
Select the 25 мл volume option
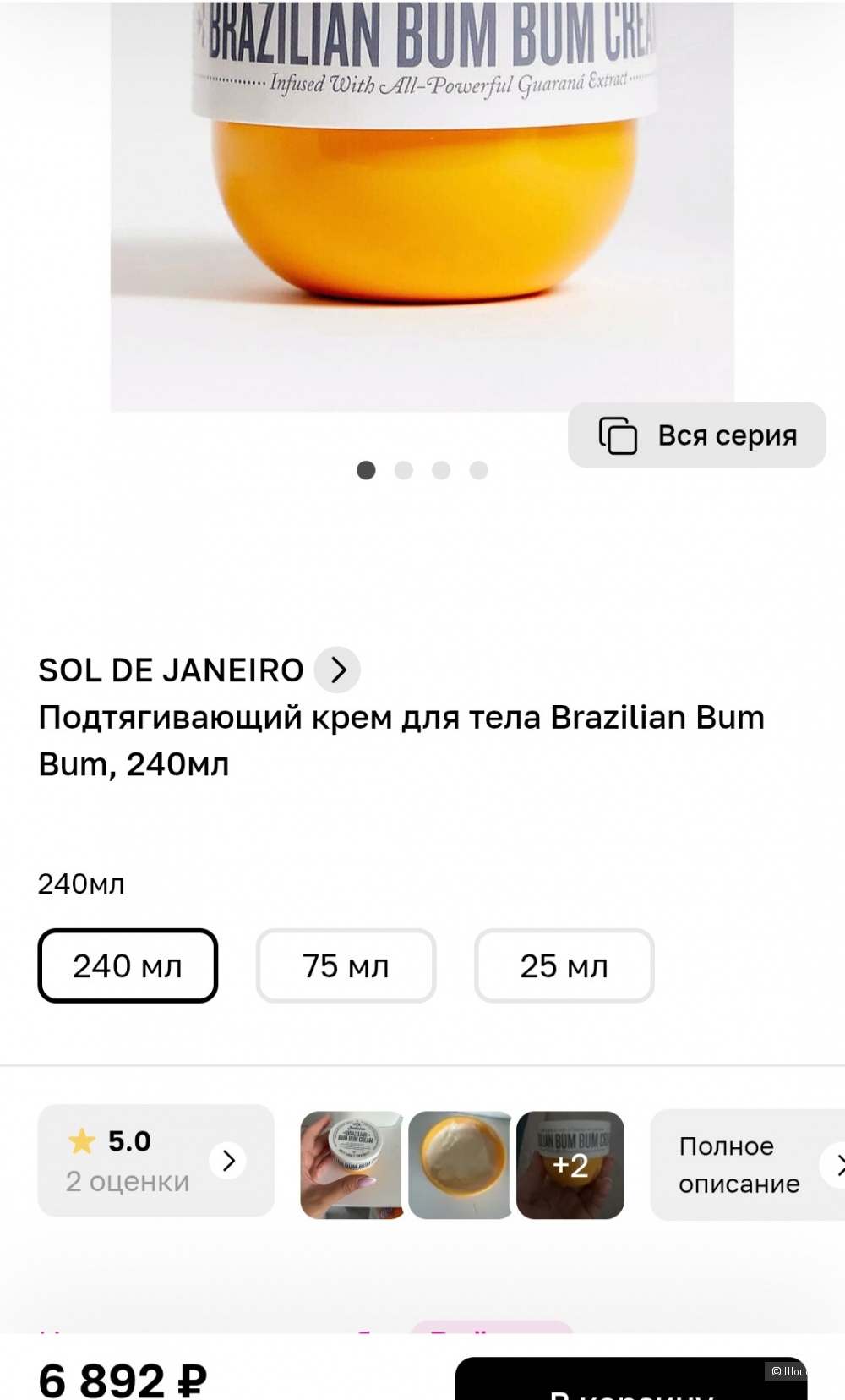tap(564, 965)
